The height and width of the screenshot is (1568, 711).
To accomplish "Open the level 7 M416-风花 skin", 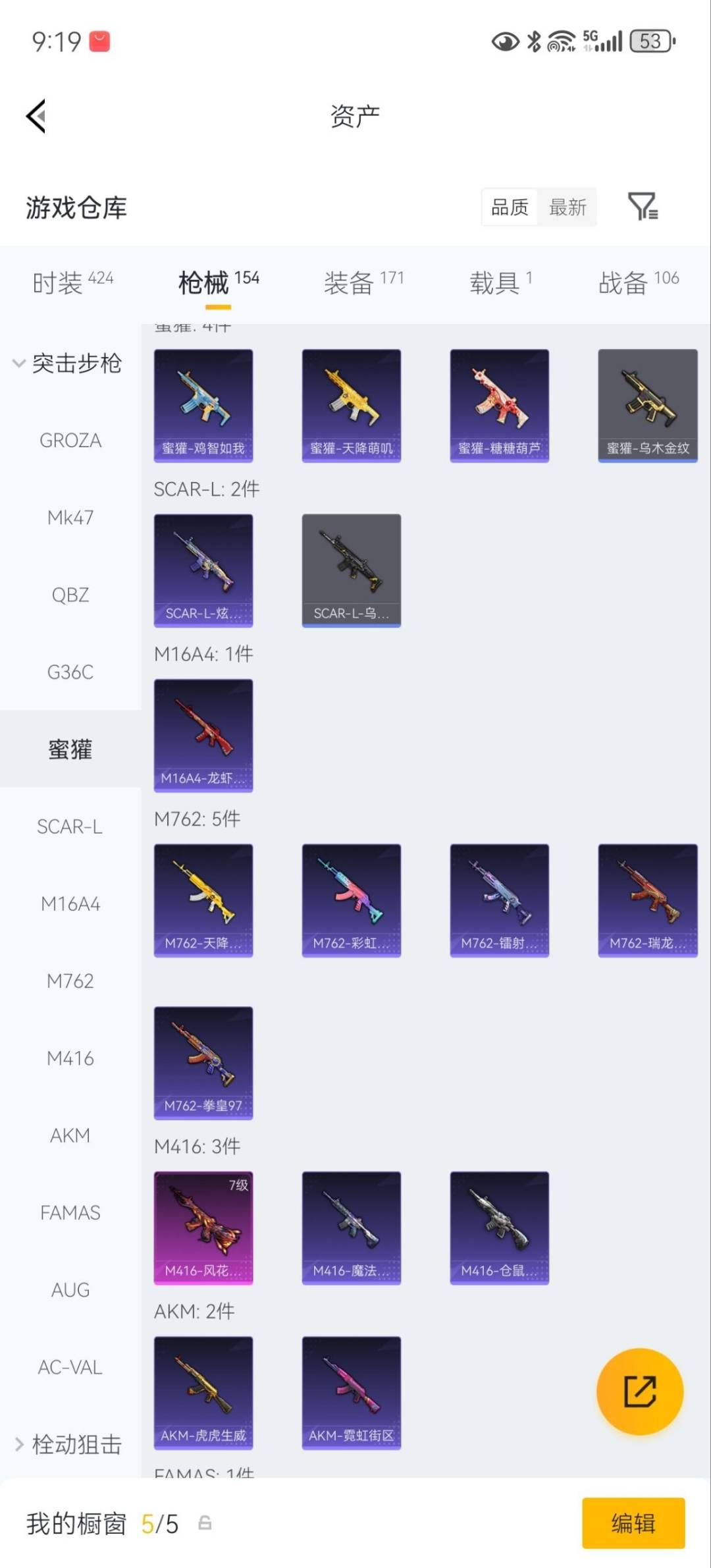I will pos(203,1228).
